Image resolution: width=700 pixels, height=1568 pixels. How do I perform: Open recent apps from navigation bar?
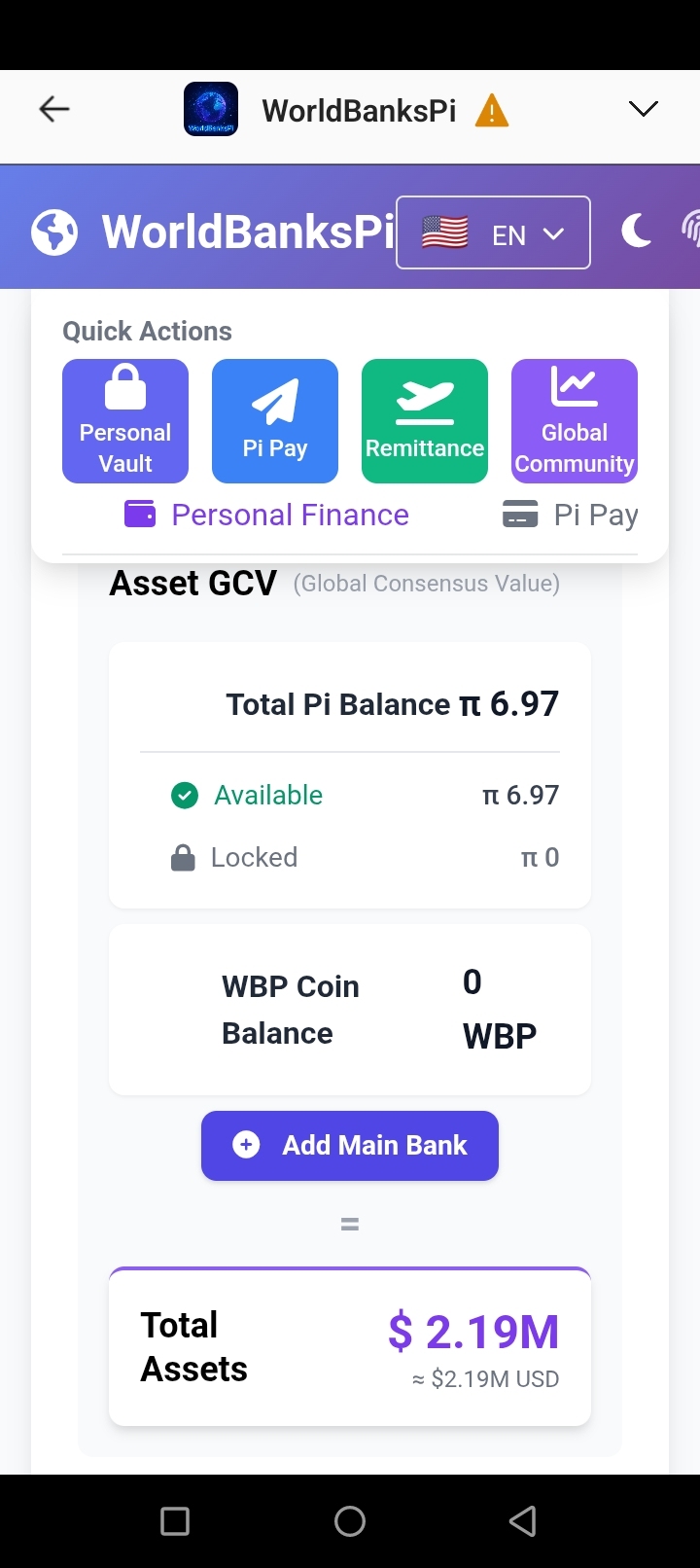(175, 1521)
